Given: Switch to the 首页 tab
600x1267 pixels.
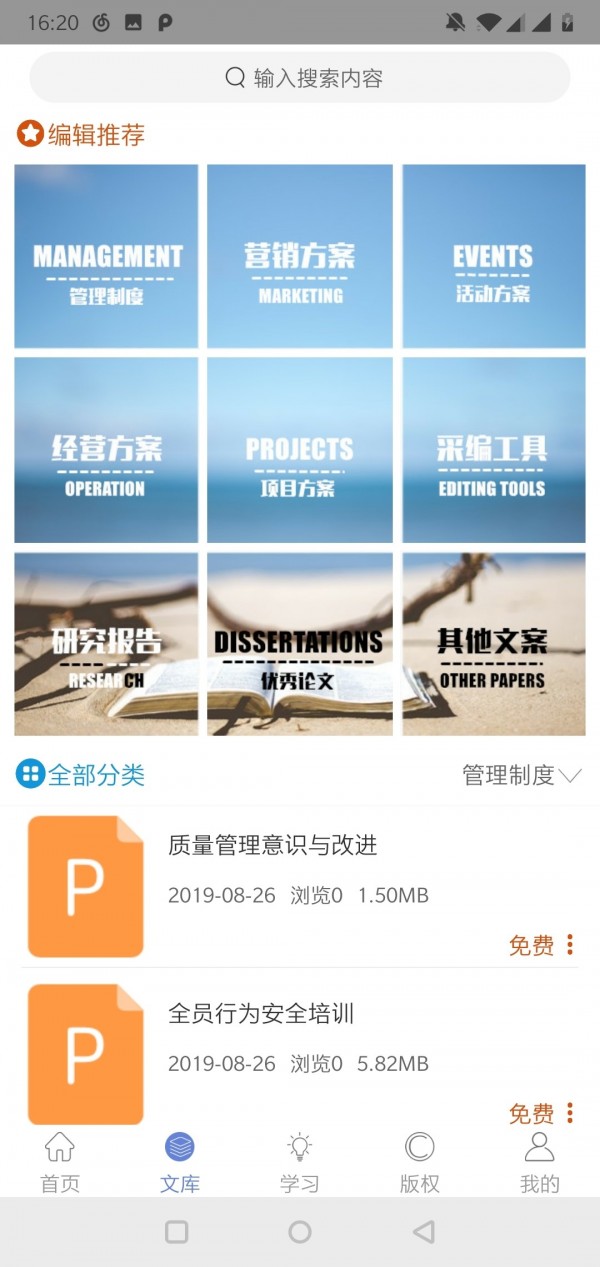Looking at the screenshot, I should [60, 1162].
